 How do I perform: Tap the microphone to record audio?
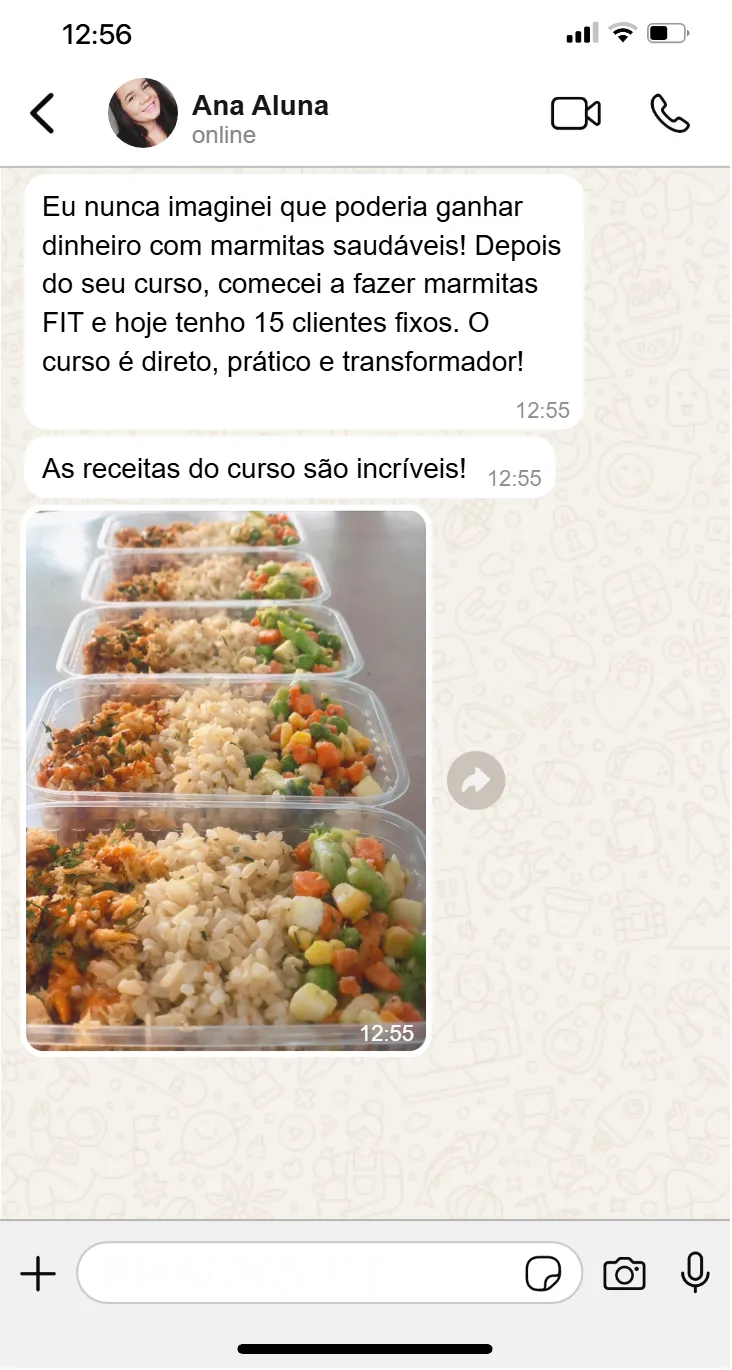point(695,1274)
